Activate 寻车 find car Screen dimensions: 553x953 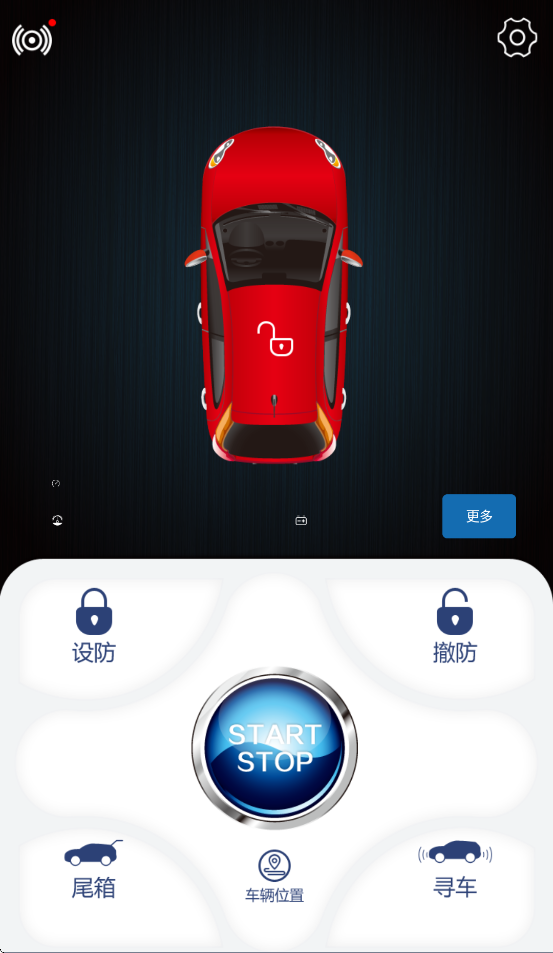click(455, 869)
